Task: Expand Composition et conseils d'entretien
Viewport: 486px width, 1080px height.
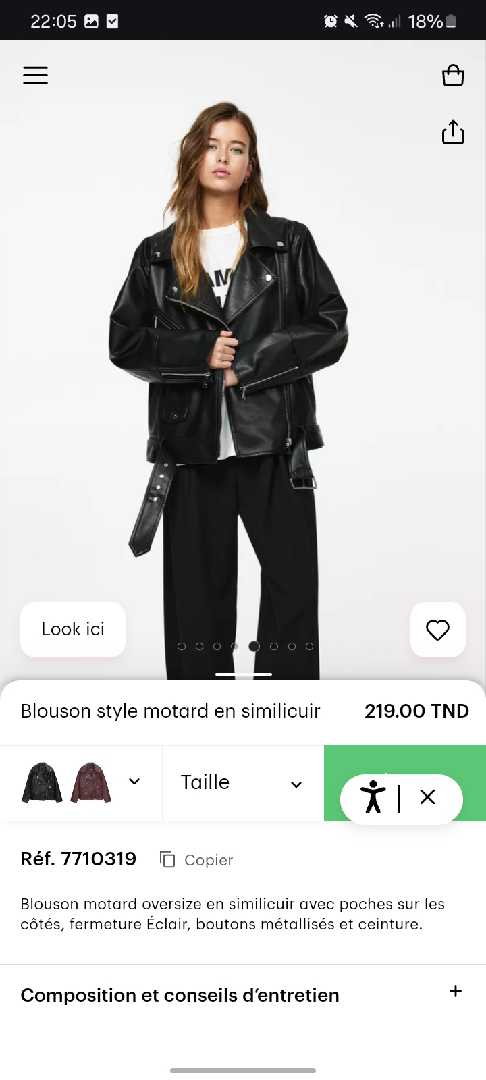Action: (243, 995)
